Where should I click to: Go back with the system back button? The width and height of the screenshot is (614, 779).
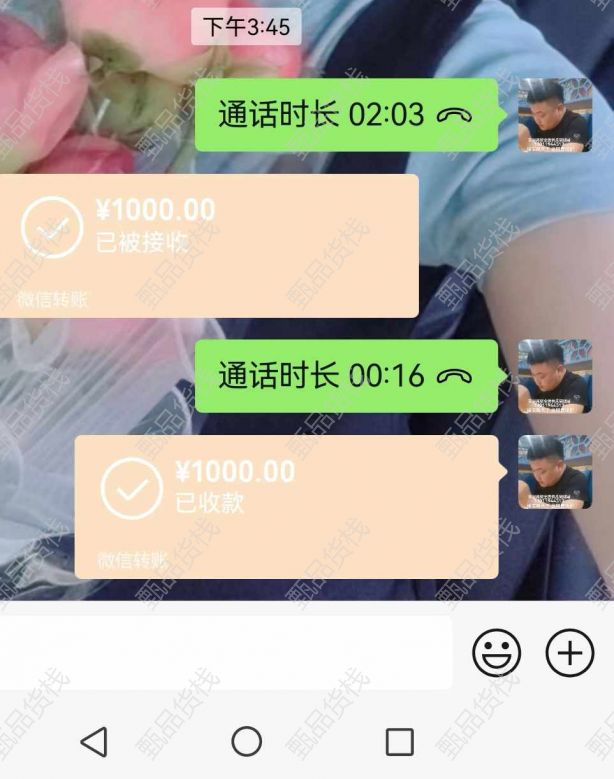point(93,741)
